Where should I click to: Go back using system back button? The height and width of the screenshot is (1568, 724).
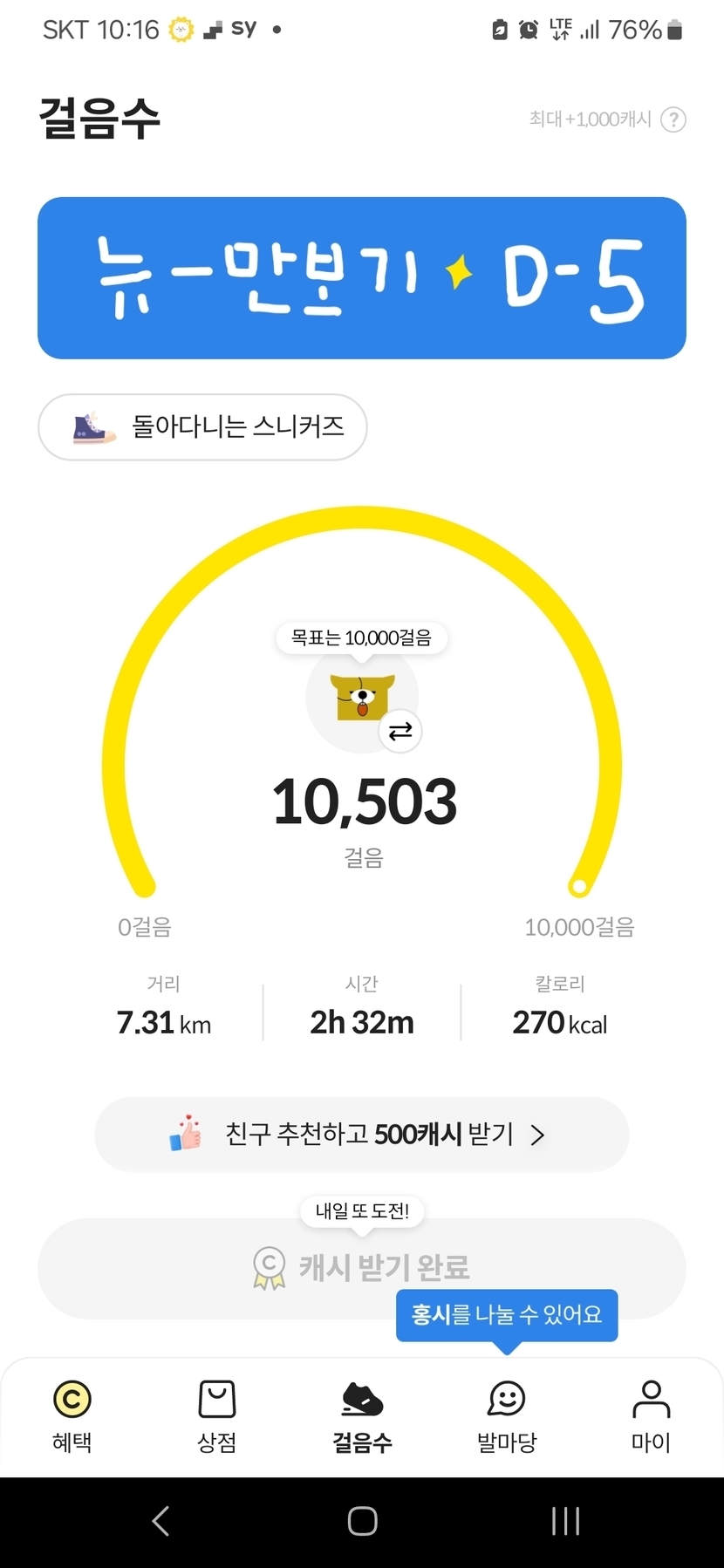[161, 1522]
